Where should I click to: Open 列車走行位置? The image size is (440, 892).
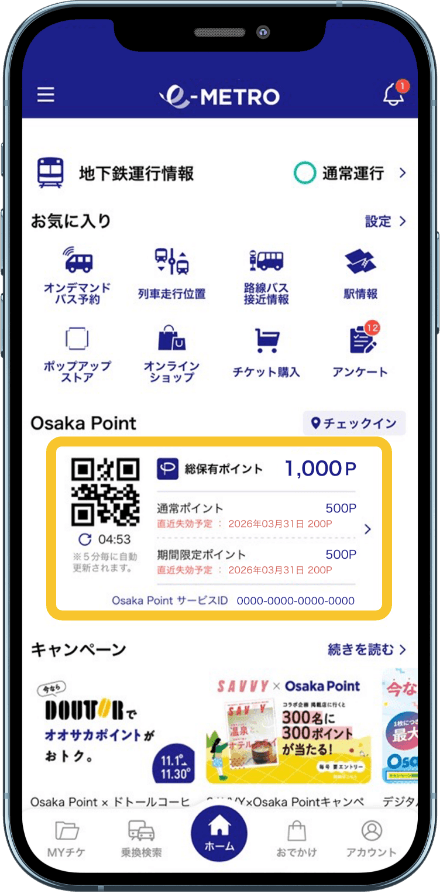click(x=171, y=275)
